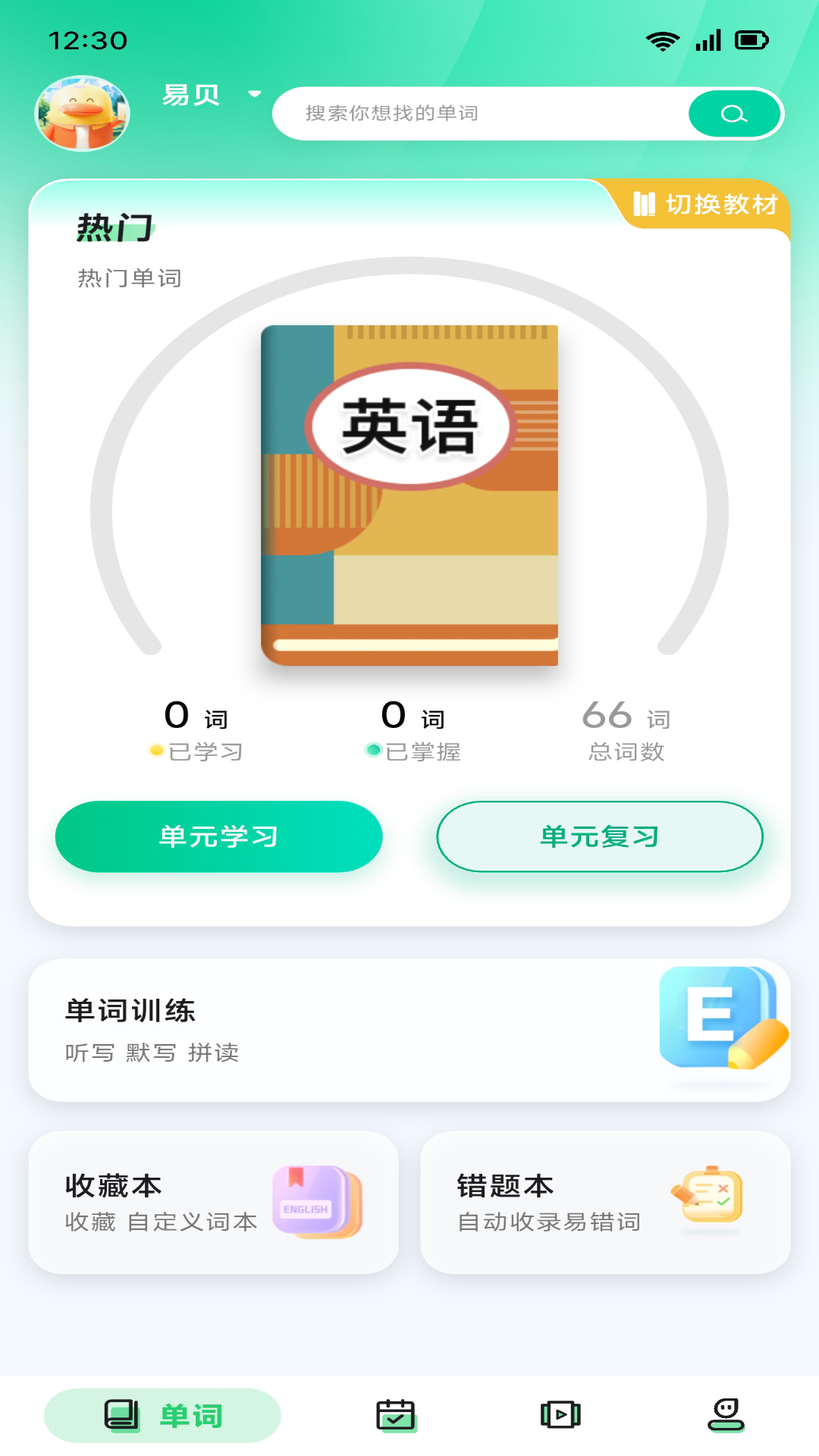
Task: Click the bookshelf icon on 切换教材 button
Action: click(x=644, y=203)
